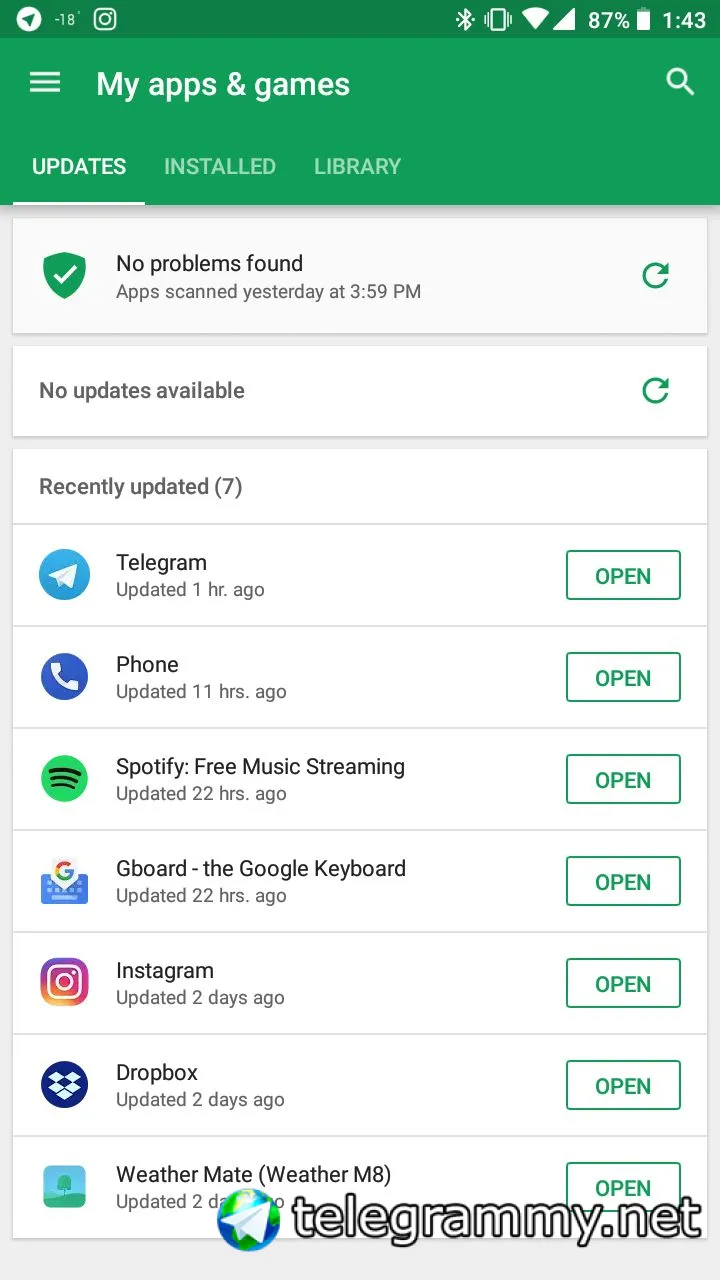This screenshot has height=1280, width=720.
Task: Launch Spotify using the OPEN button
Action: coord(623,779)
